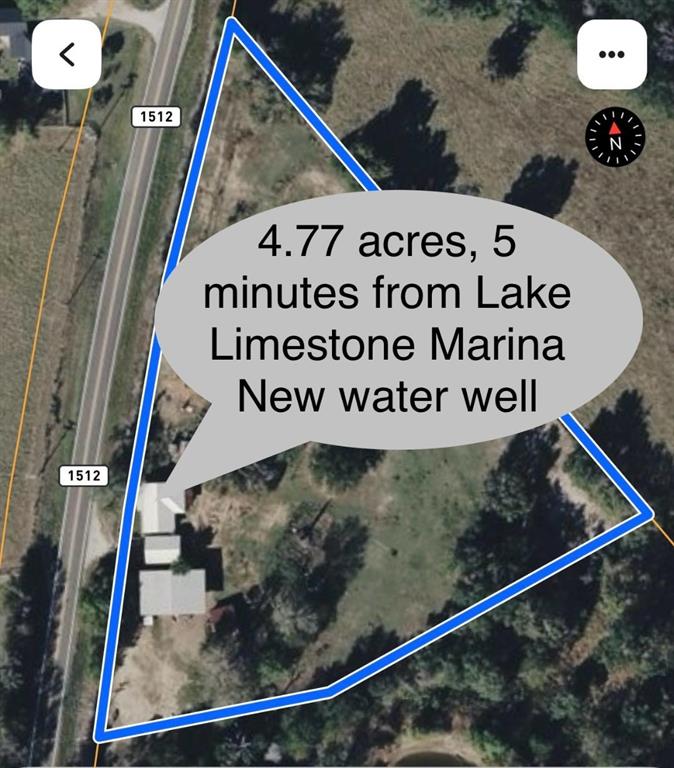The width and height of the screenshot is (674, 768).
Task: Go back using the arrow button
Action: point(66,54)
